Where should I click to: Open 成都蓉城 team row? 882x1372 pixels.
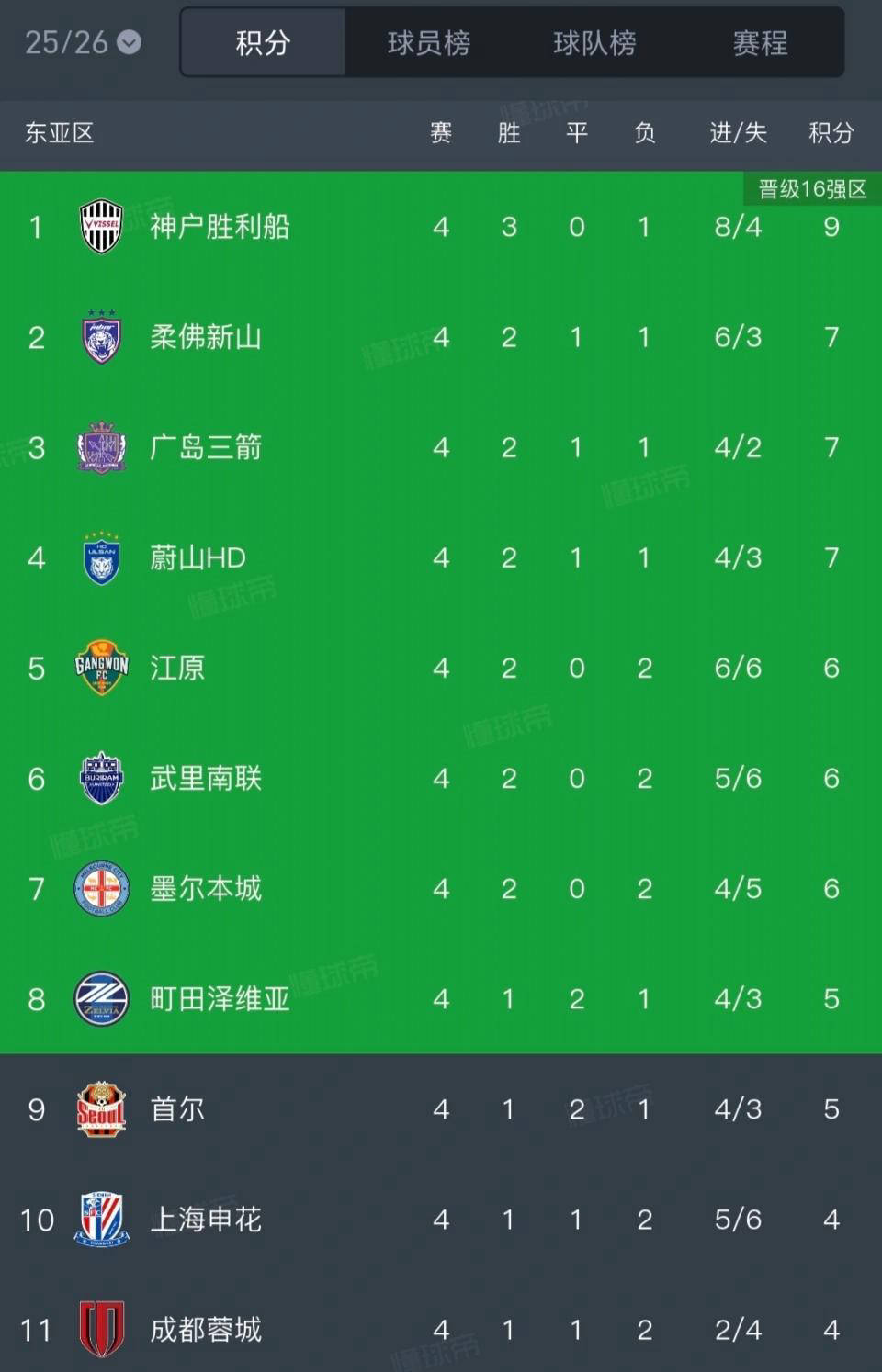click(206, 1329)
